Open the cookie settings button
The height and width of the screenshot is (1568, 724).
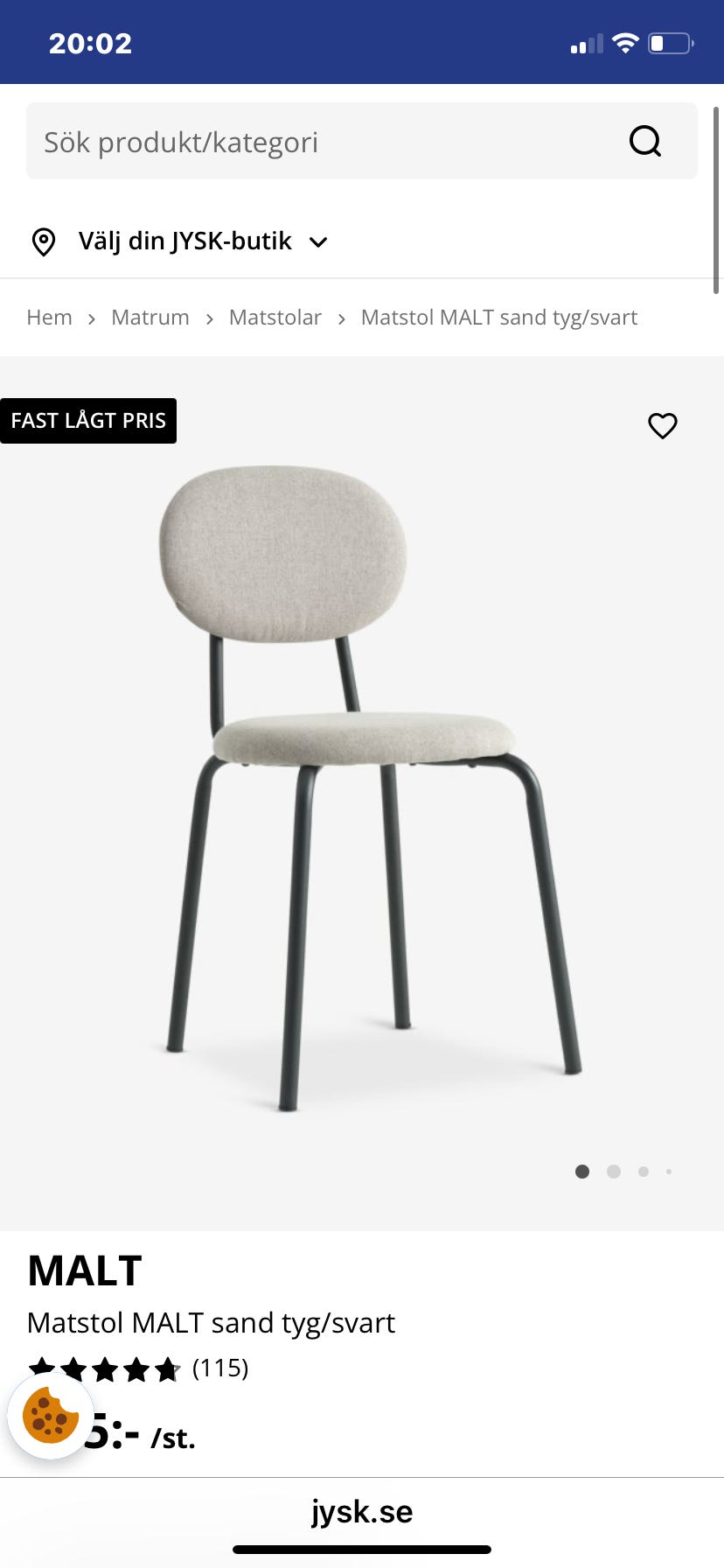(50, 1415)
